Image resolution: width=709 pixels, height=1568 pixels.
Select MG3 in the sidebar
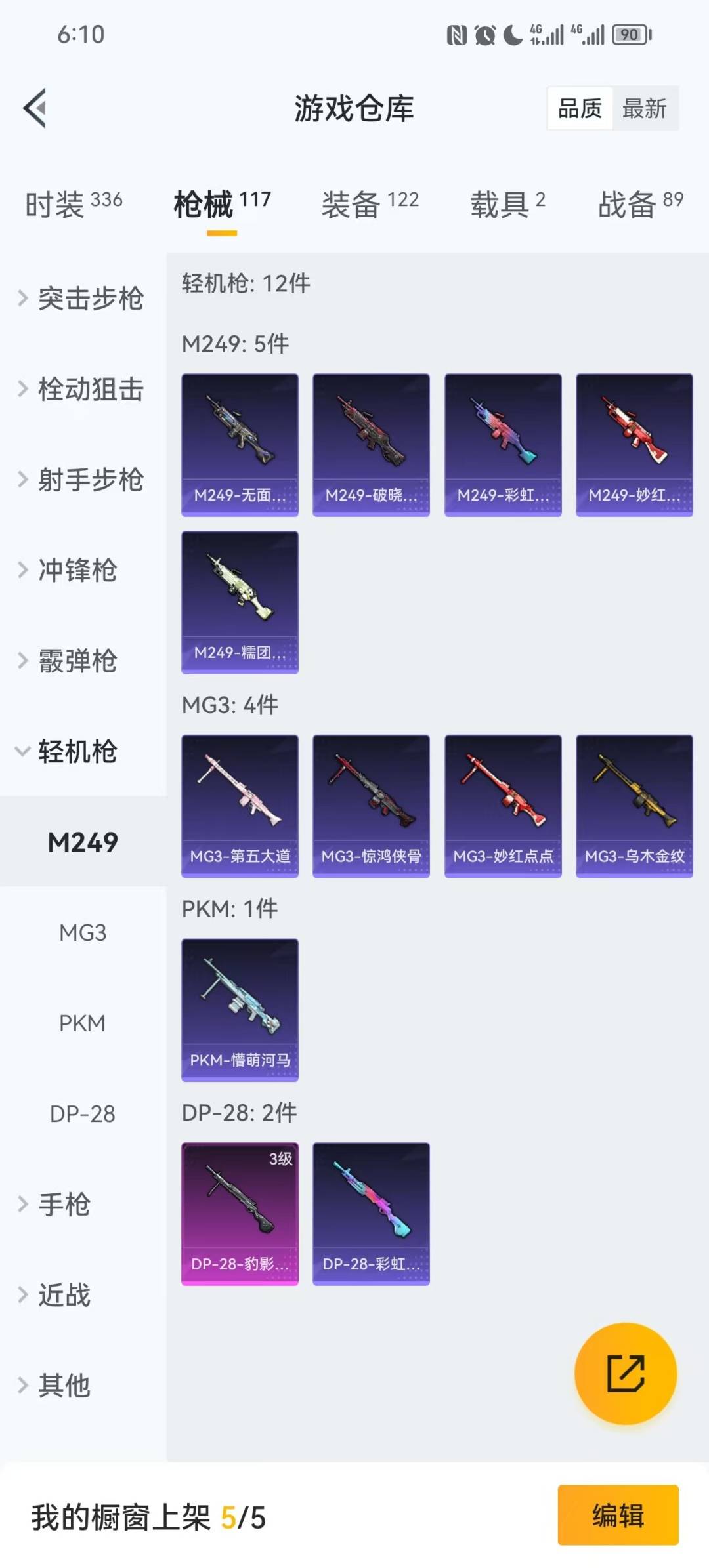coord(81,932)
